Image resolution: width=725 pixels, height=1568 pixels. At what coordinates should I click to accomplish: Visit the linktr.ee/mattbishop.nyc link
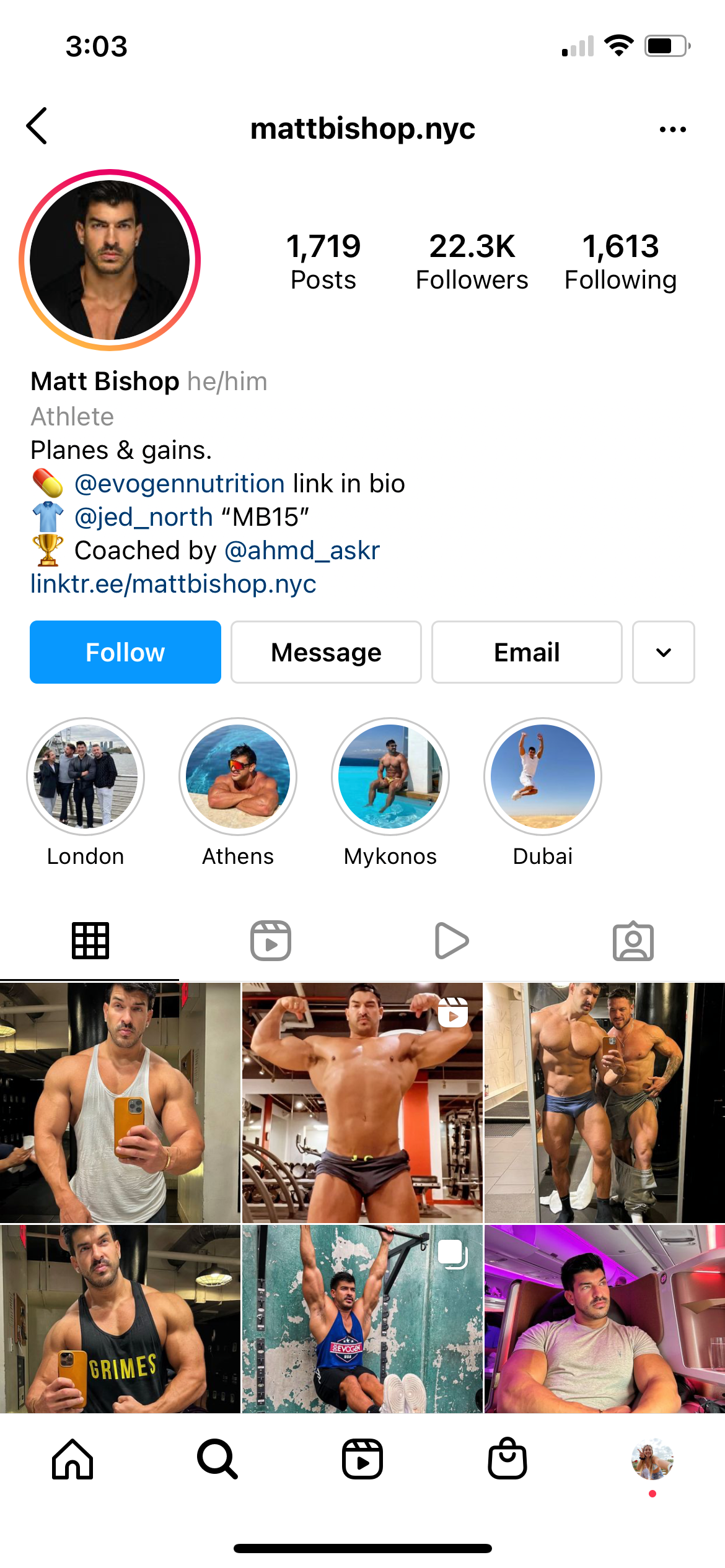click(x=174, y=584)
